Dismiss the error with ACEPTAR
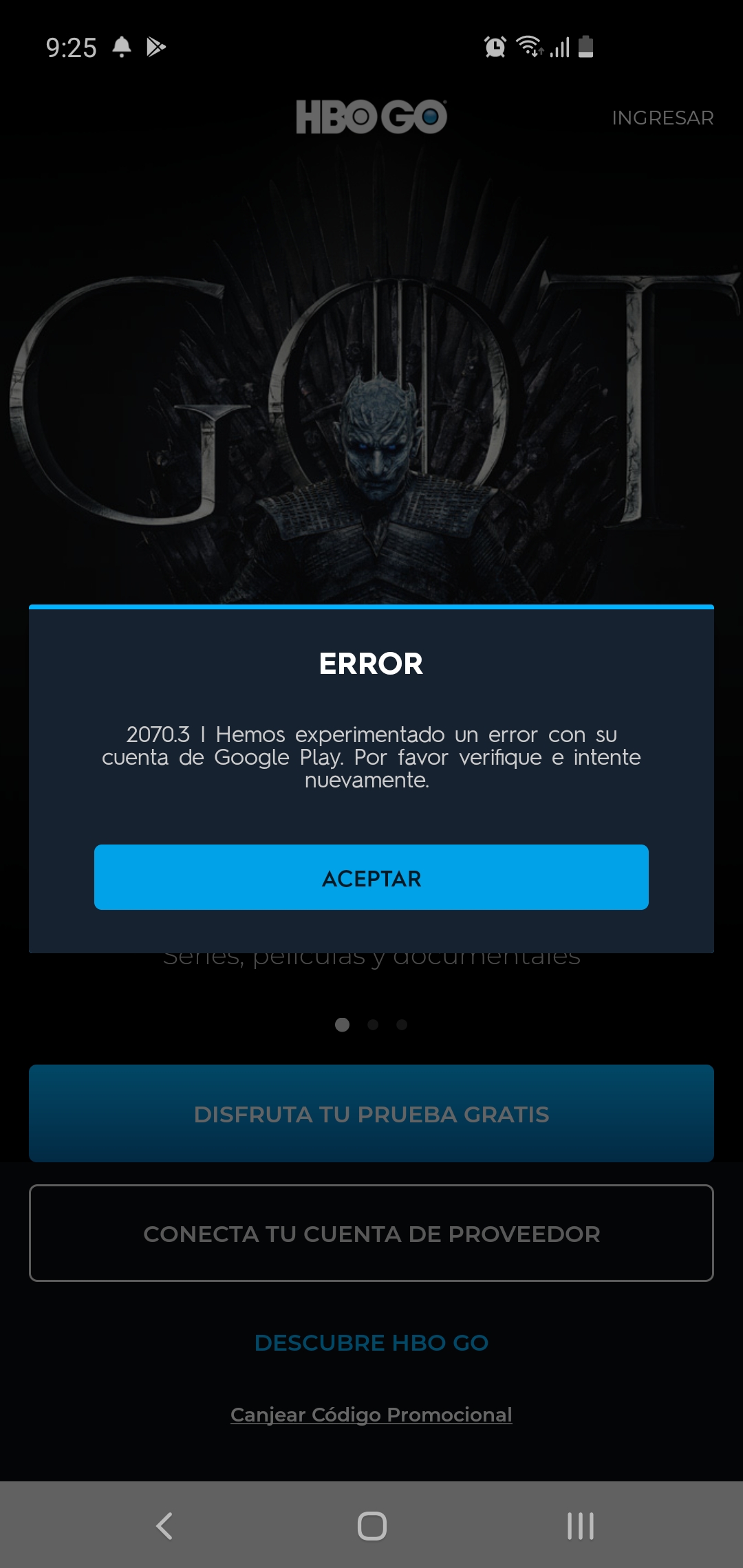Image resolution: width=743 pixels, height=1568 pixels. click(x=371, y=878)
